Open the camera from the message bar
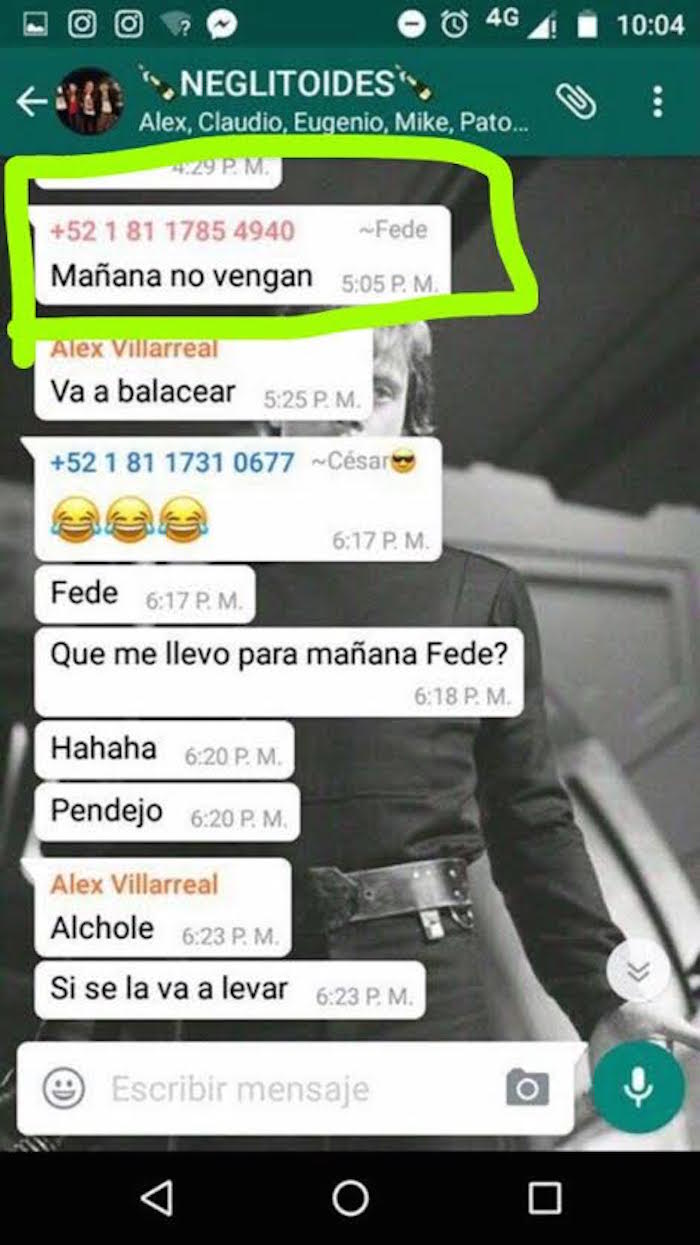700x1245 pixels. tap(527, 1088)
